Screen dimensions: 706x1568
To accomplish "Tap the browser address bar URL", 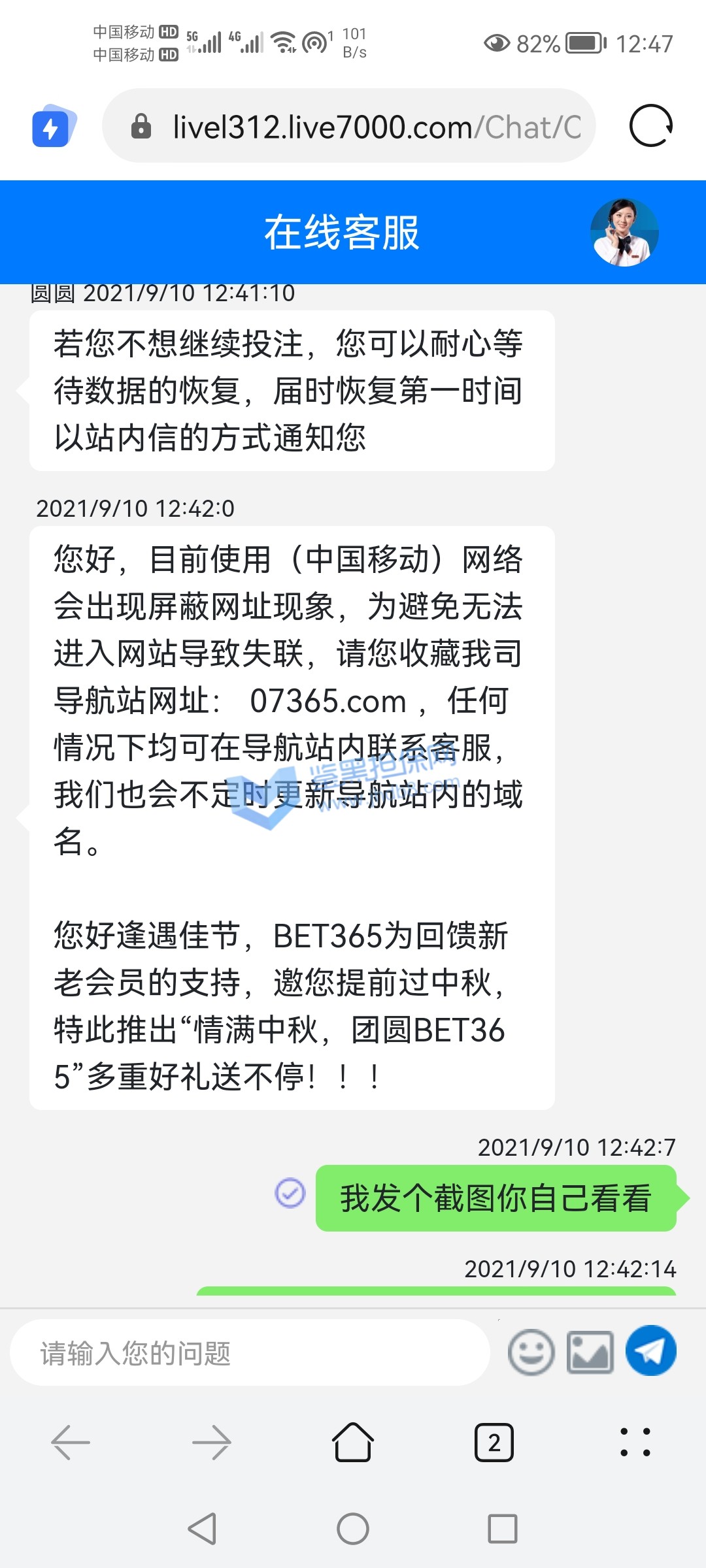I will 376,127.
